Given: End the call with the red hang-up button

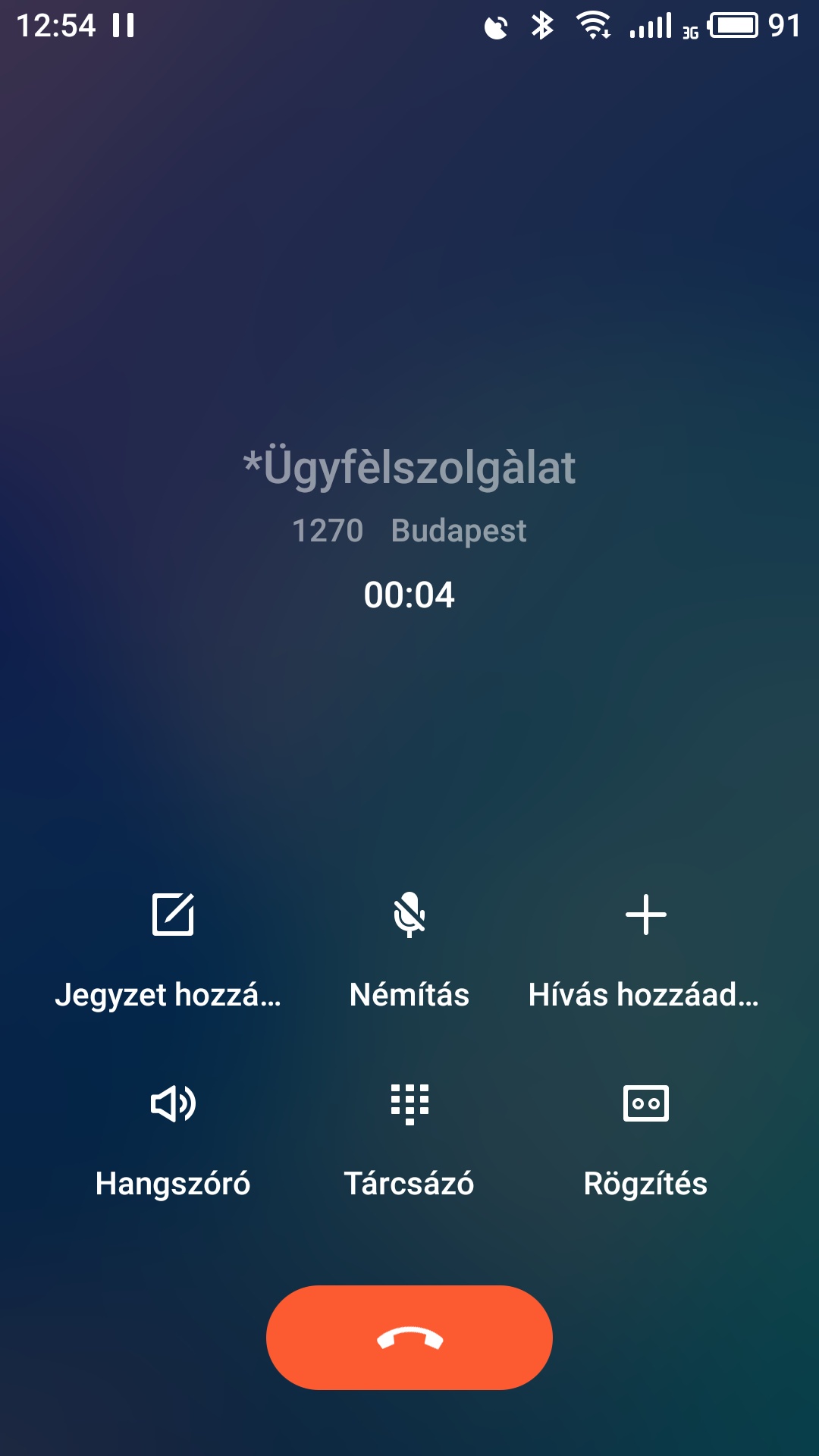Looking at the screenshot, I should (x=409, y=1338).
